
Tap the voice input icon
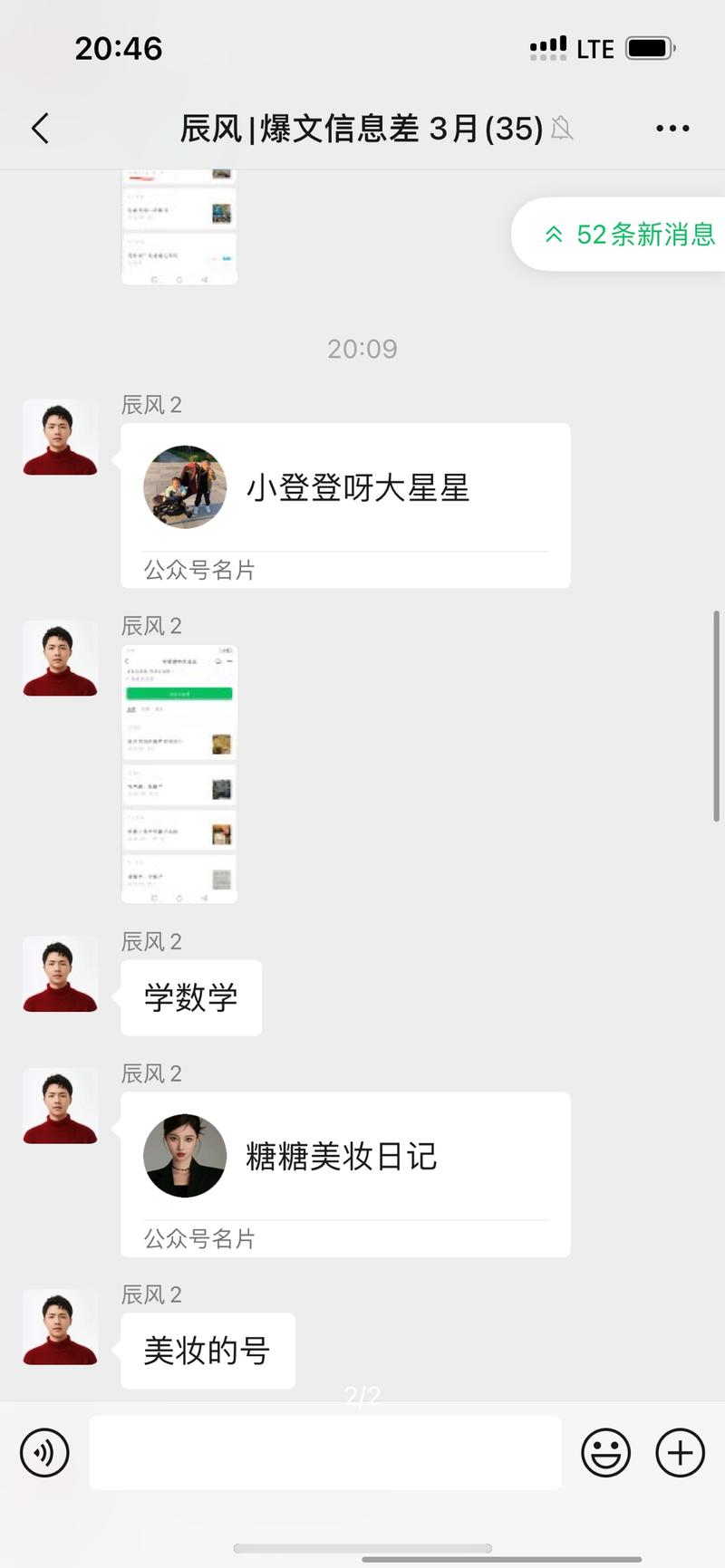[44, 1452]
